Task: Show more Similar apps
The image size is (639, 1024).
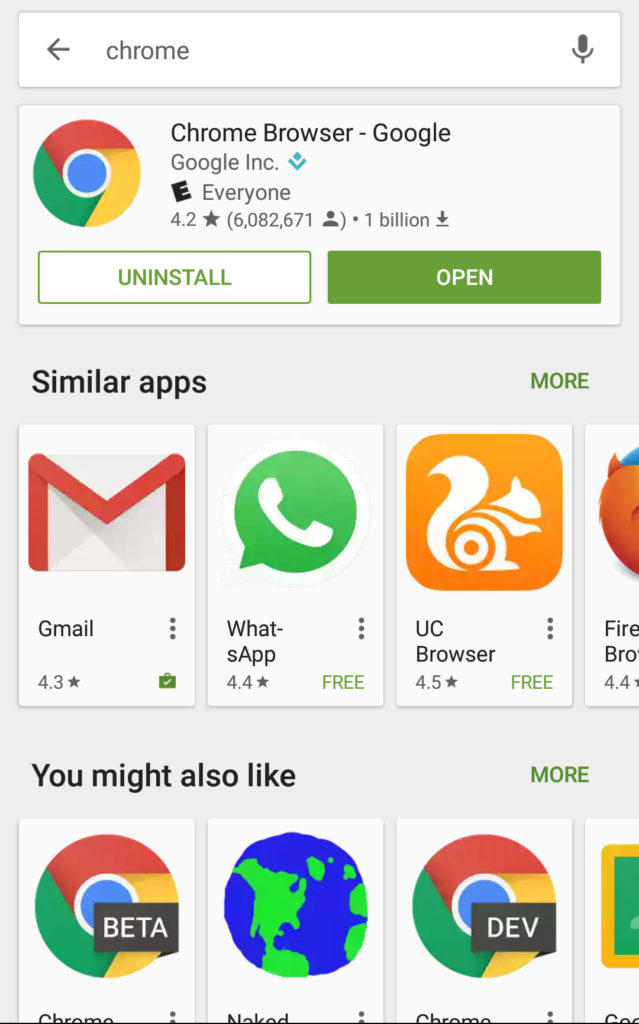Action: 559,381
